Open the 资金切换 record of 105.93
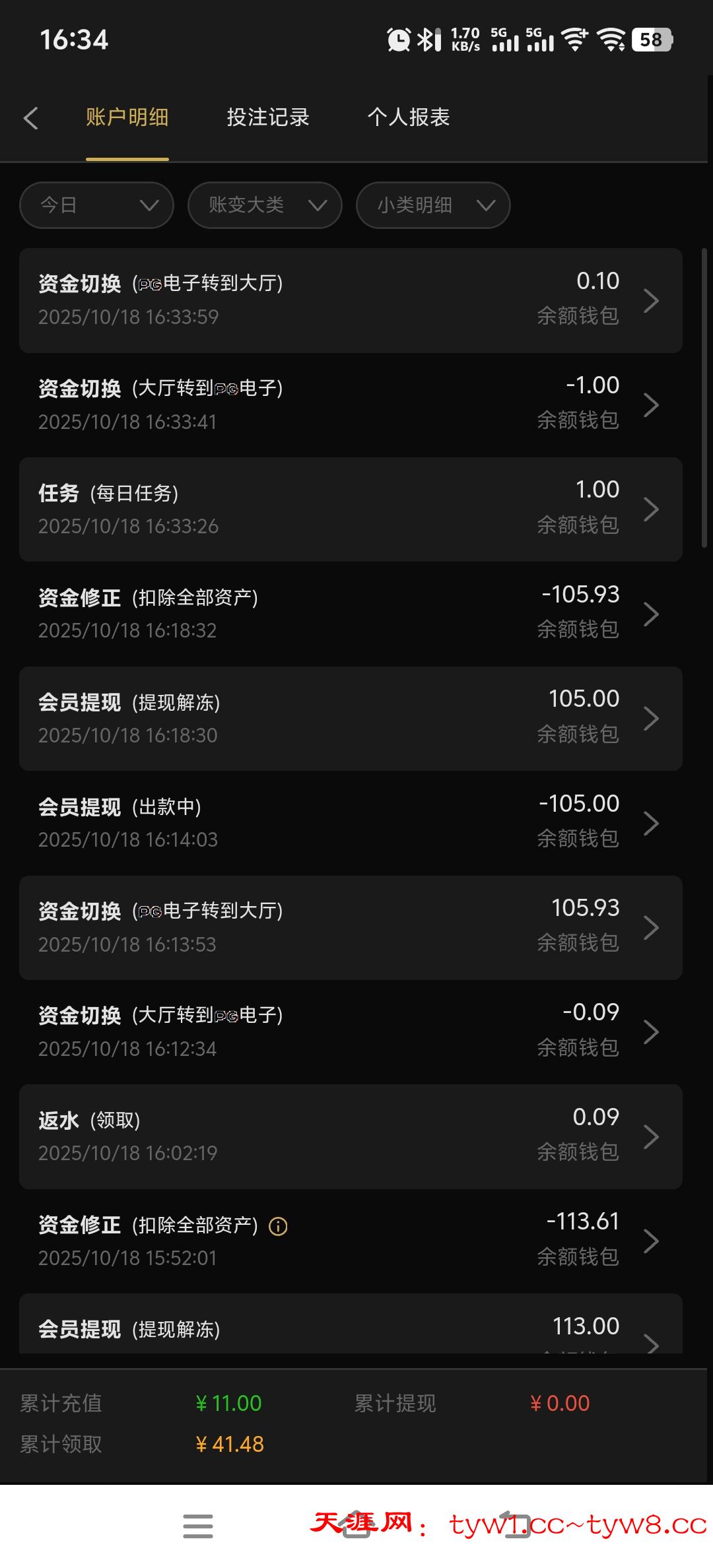Image resolution: width=713 pixels, height=1568 pixels. point(350,927)
